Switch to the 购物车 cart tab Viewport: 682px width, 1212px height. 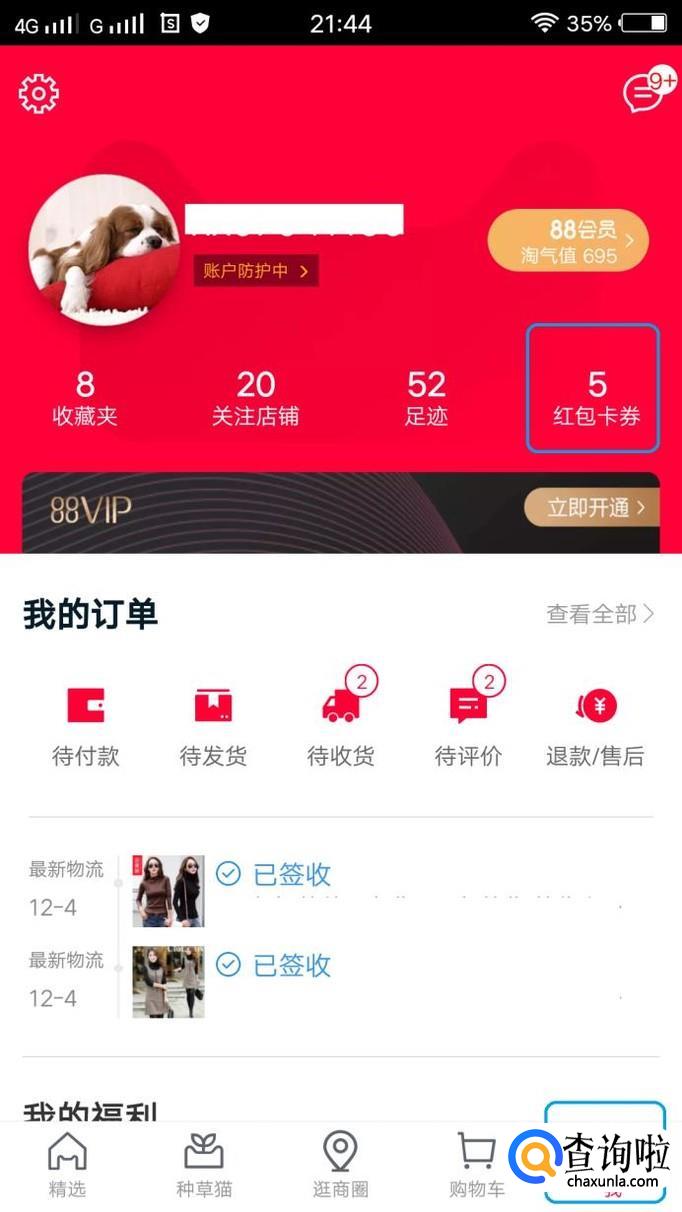477,1165
